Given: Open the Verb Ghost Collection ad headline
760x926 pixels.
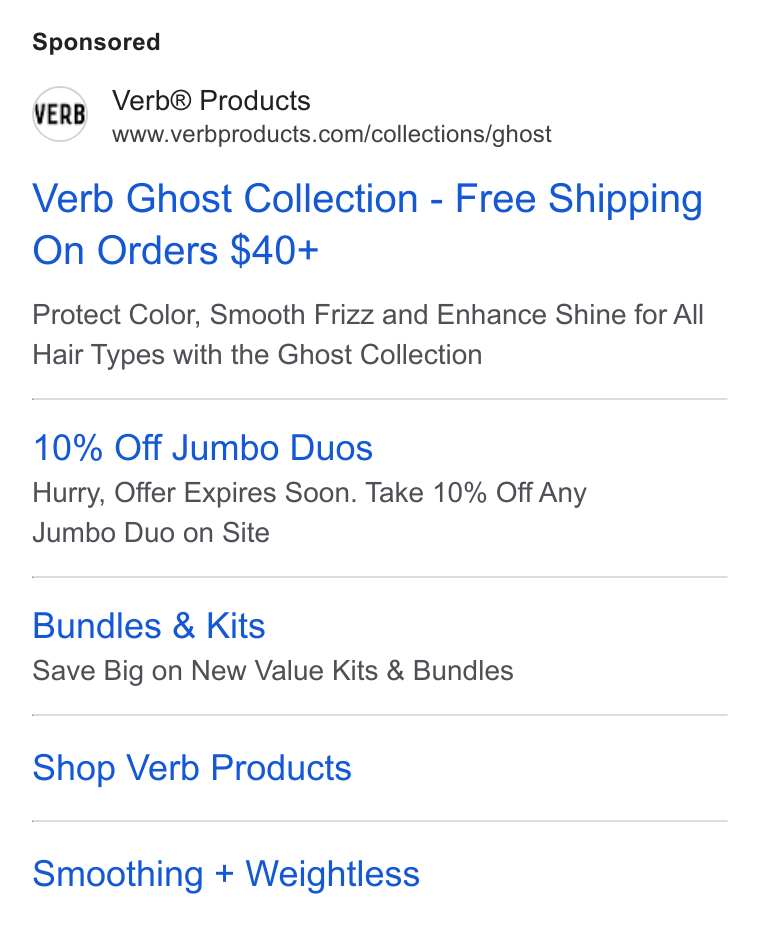Looking at the screenshot, I should [x=367, y=224].
